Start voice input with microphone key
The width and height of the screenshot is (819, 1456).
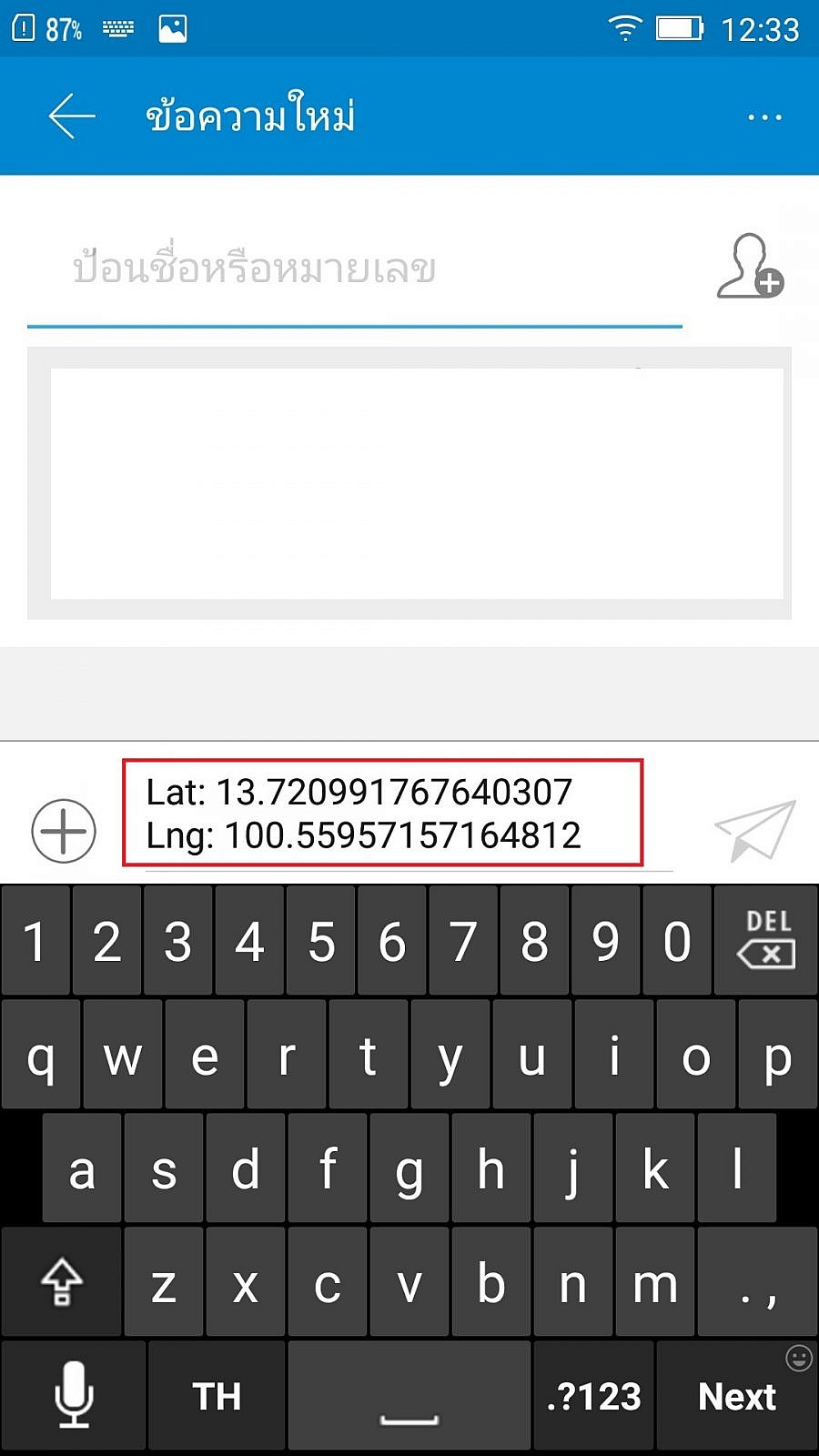tap(74, 1396)
